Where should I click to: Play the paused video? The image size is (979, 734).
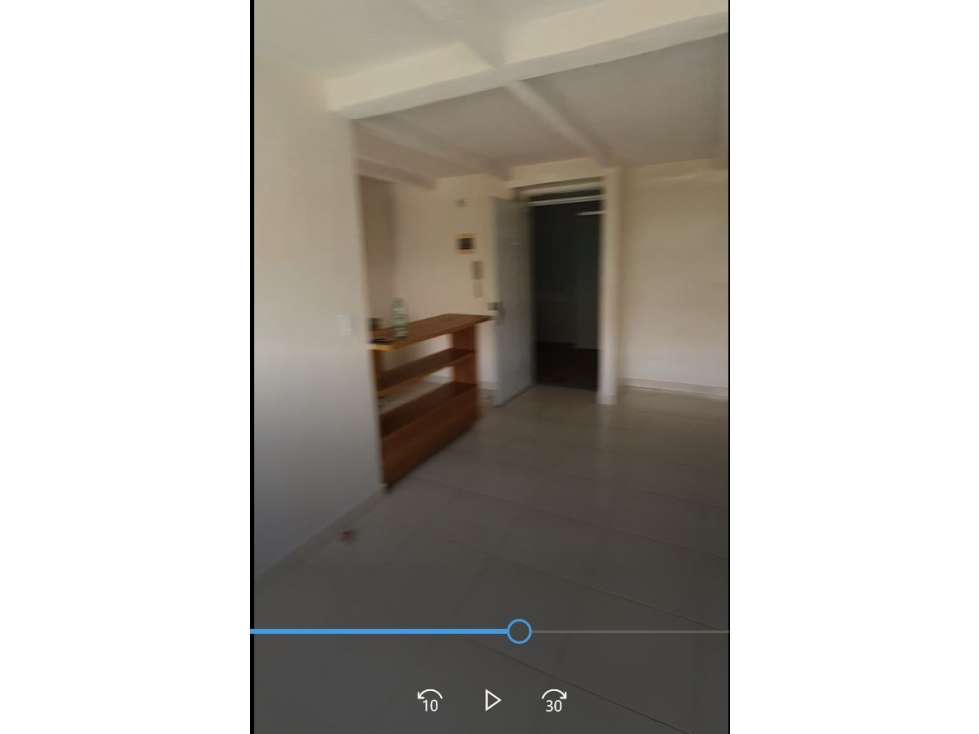pos(491,700)
